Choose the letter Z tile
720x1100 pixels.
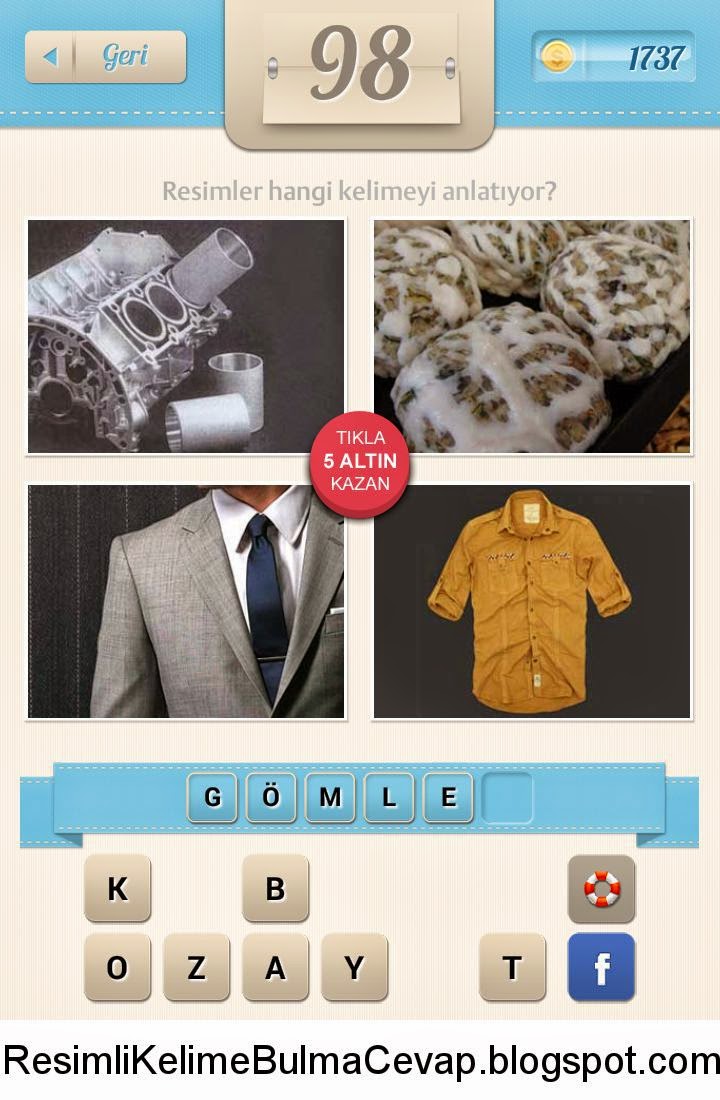coord(196,967)
